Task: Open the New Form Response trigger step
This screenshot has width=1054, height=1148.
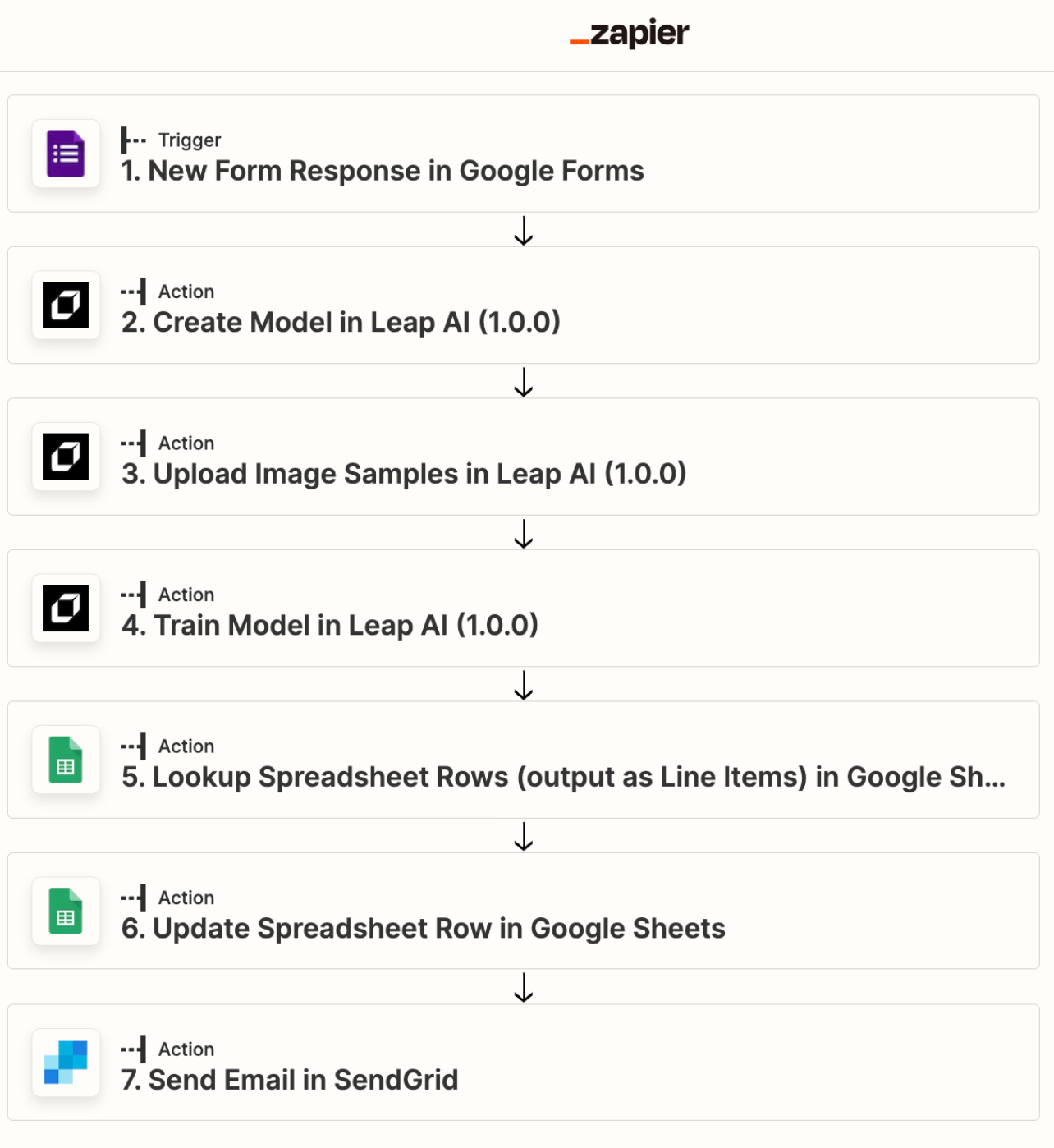Action: pyautogui.click(x=383, y=171)
